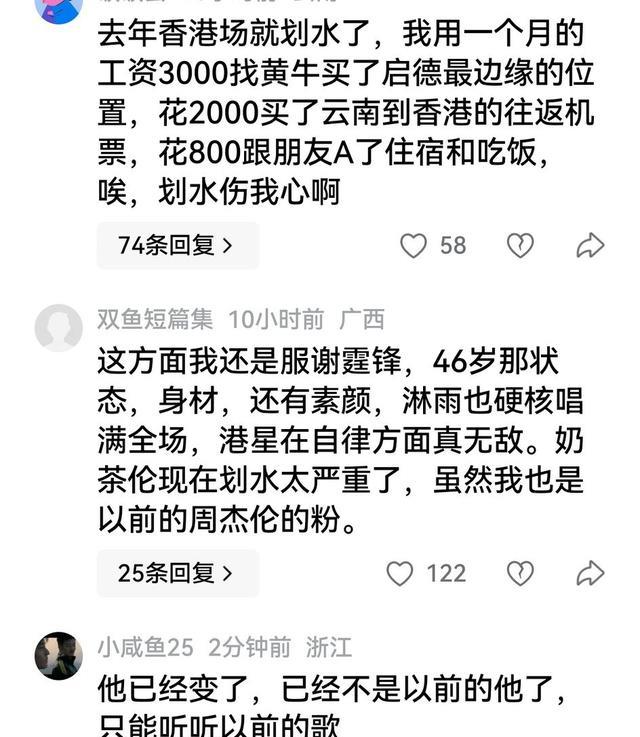Image resolution: width=640 pixels, height=737 pixels.
Task: Share 双鱼短篇集's comment
Action: pos(590,573)
